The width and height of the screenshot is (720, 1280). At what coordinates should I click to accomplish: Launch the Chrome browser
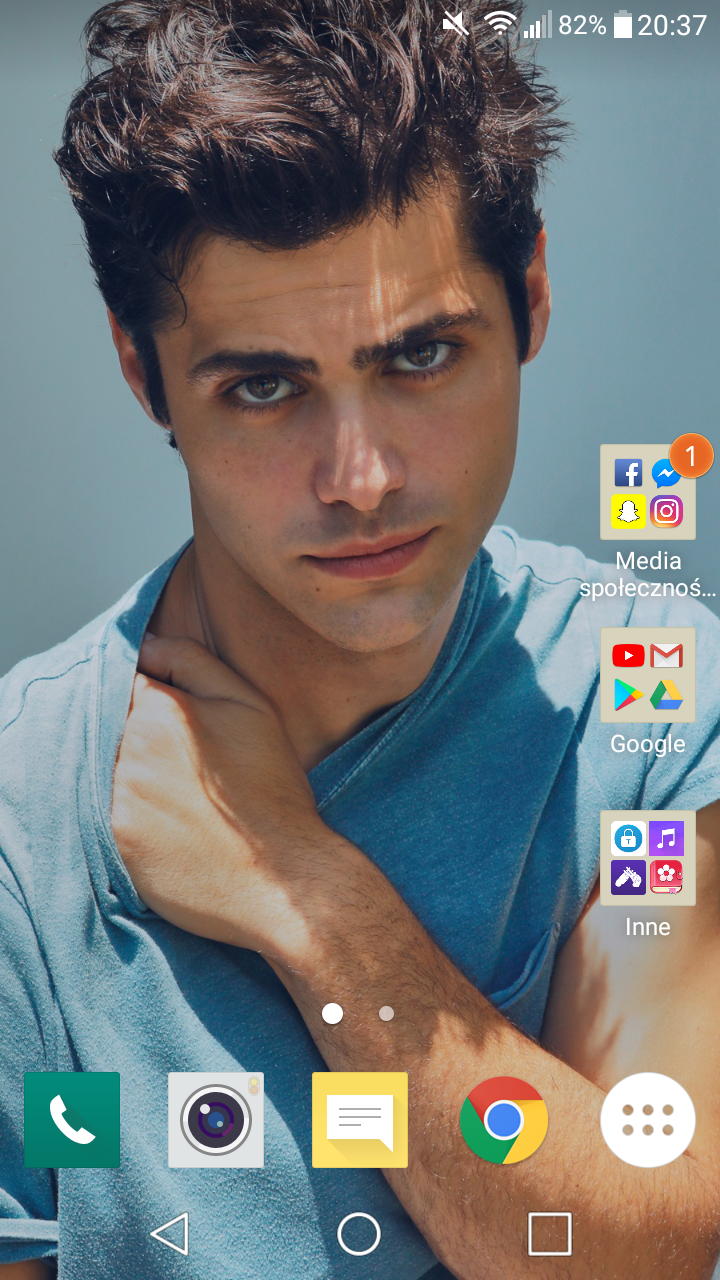click(504, 1120)
